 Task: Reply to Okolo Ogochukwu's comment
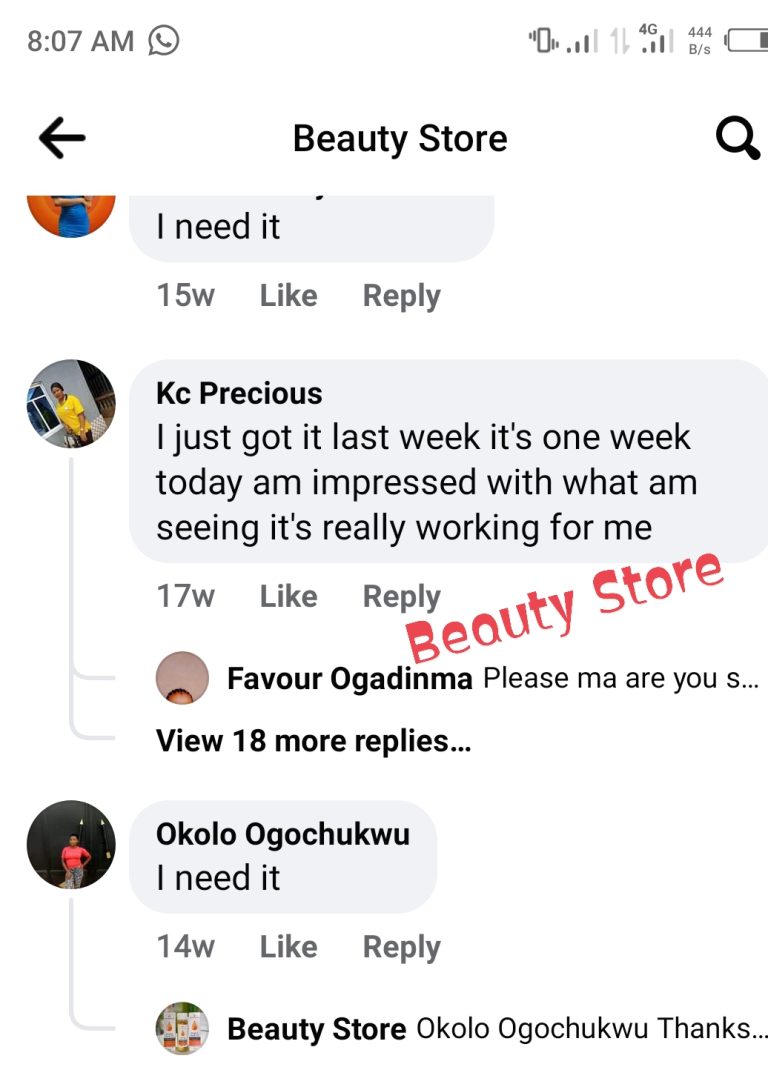pyautogui.click(x=401, y=947)
